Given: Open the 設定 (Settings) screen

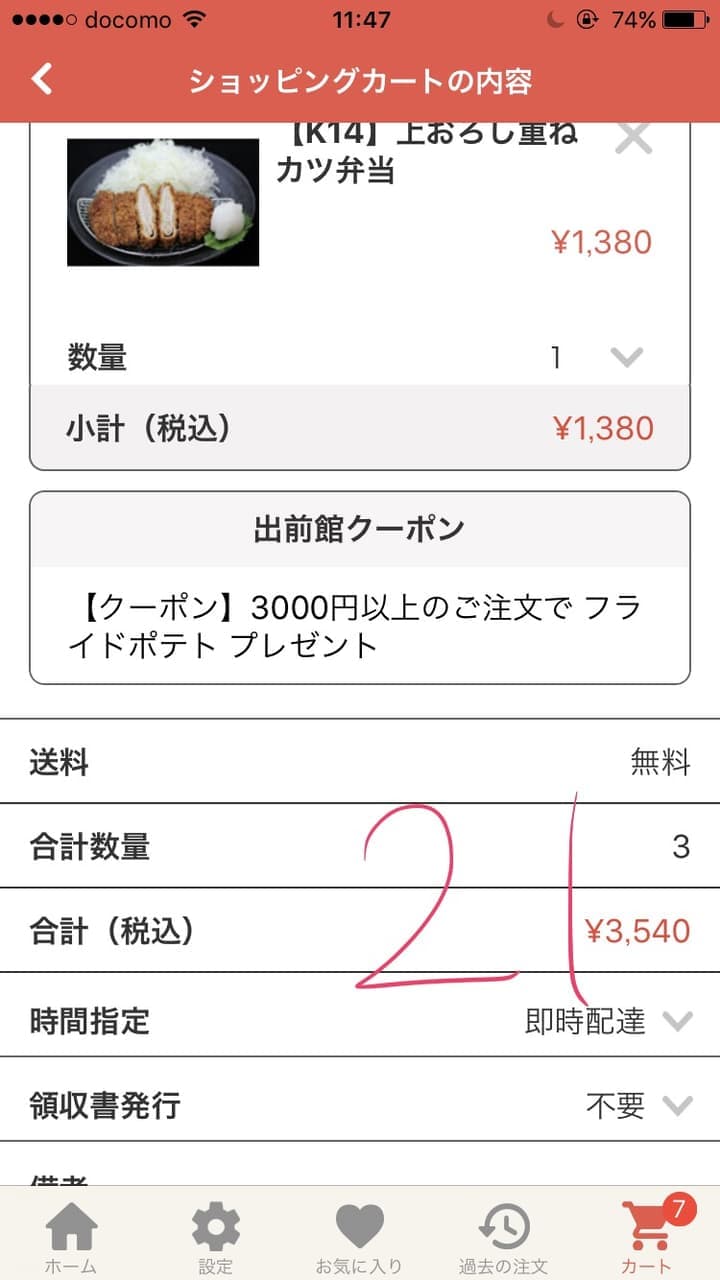Looking at the screenshot, I should tap(217, 1230).
